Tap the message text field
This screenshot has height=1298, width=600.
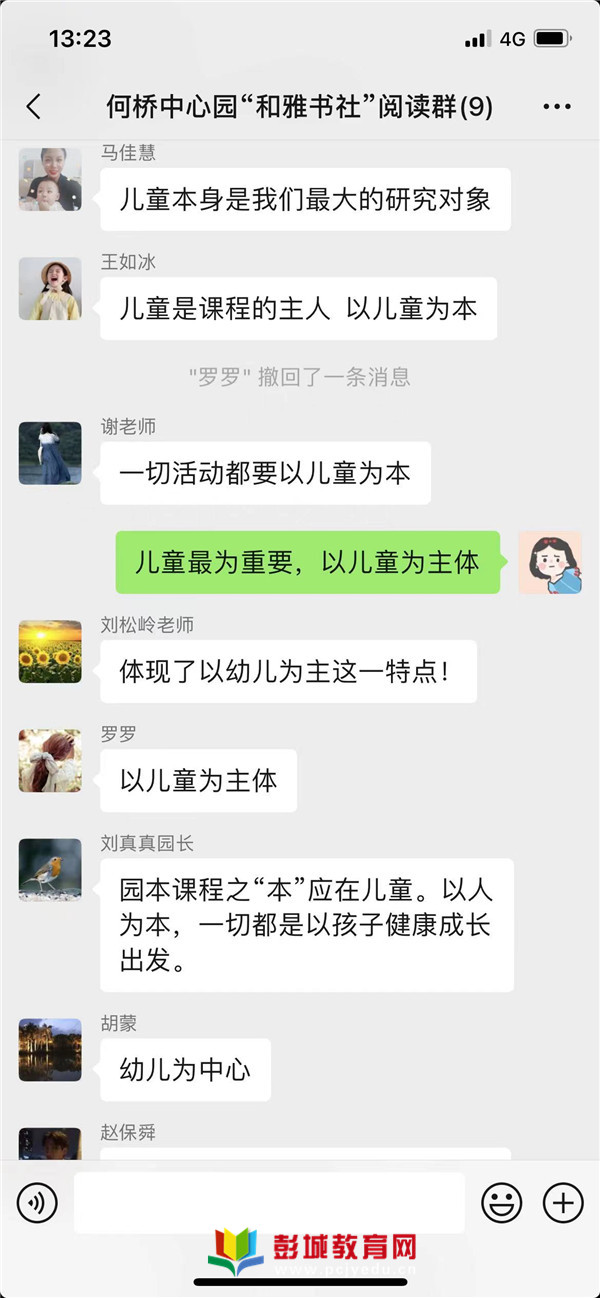(x=269, y=1203)
